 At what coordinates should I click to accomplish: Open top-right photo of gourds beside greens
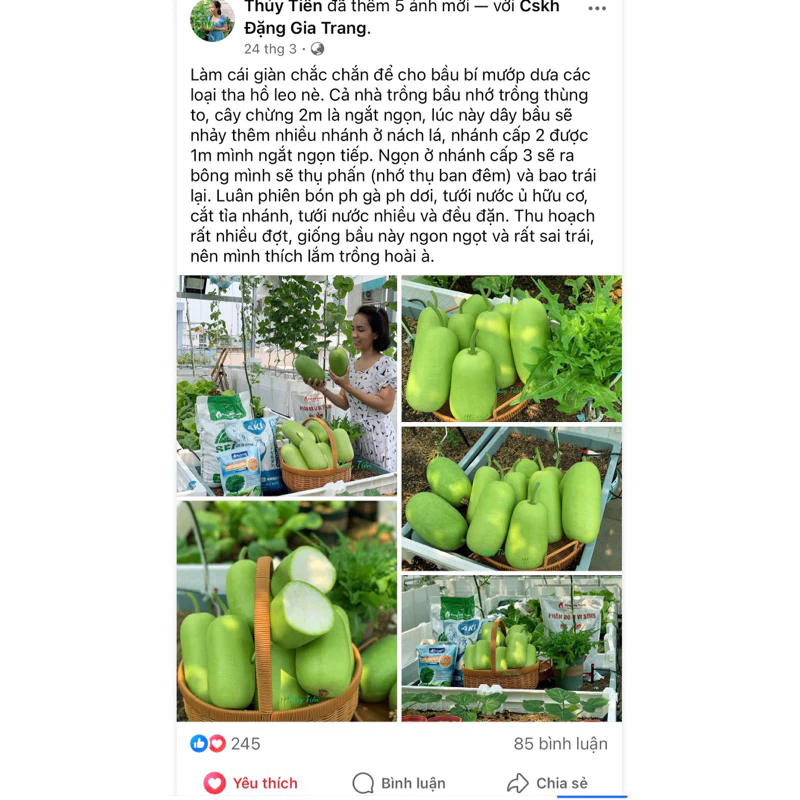pos(511,348)
